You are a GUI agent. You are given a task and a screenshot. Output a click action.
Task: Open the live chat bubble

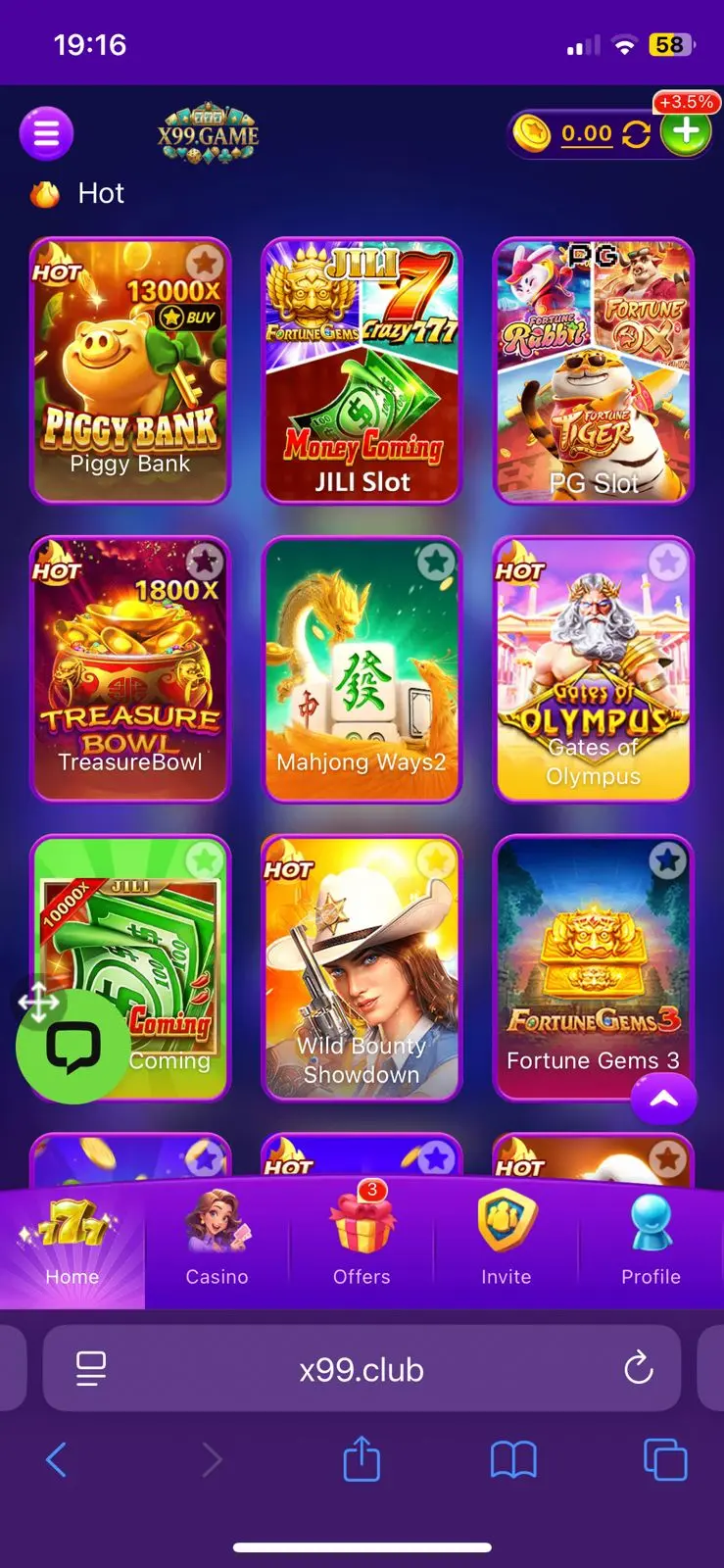(x=72, y=1047)
